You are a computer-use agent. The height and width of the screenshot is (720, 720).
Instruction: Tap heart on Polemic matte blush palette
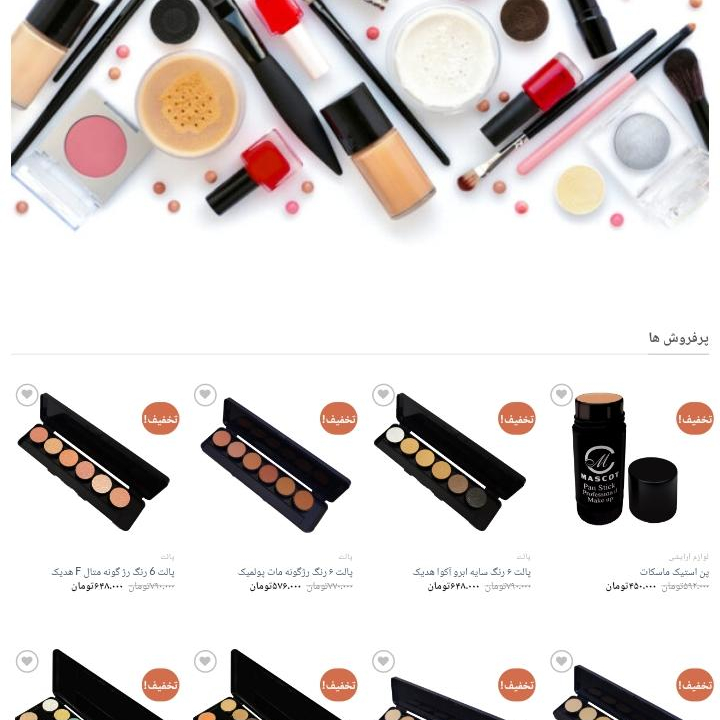click(x=205, y=395)
